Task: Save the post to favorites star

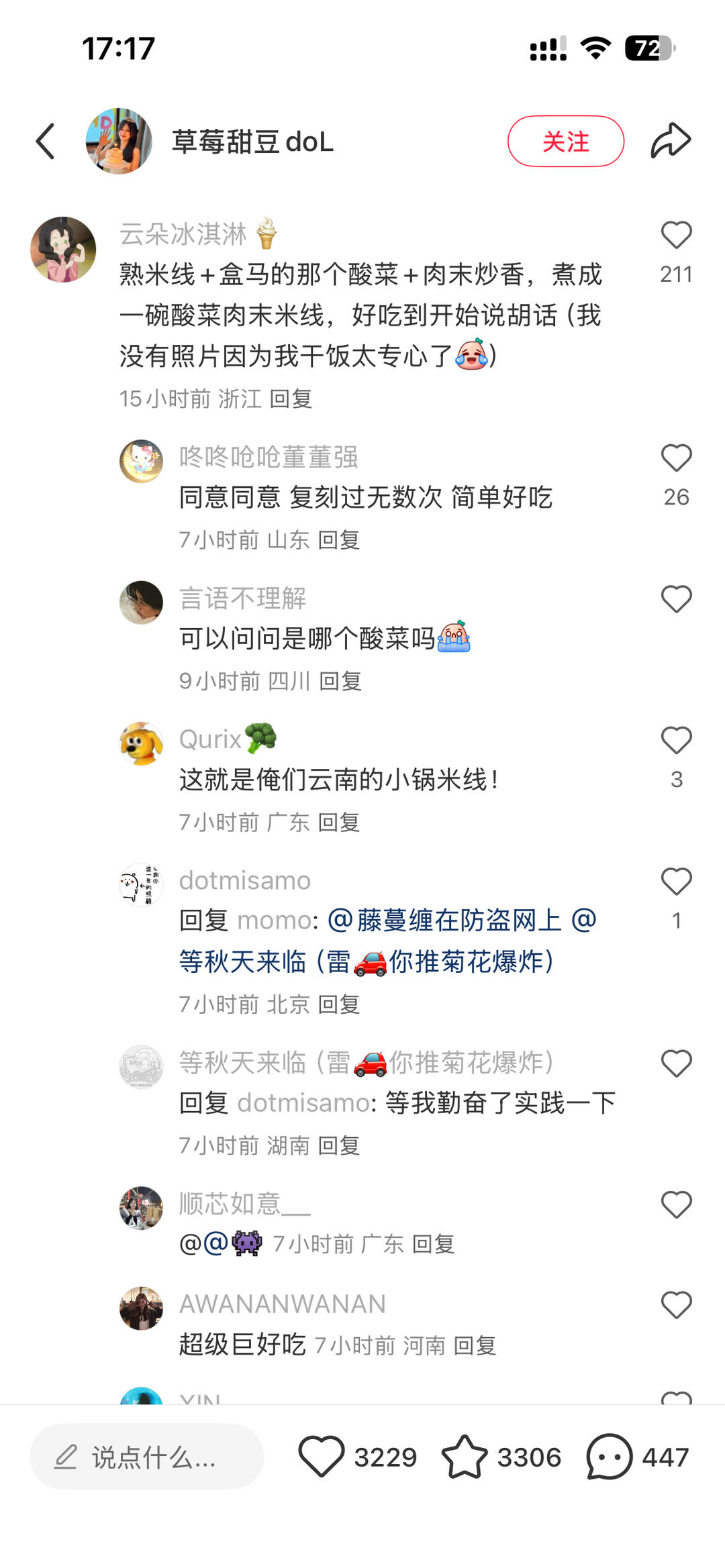Action: pos(464,1457)
